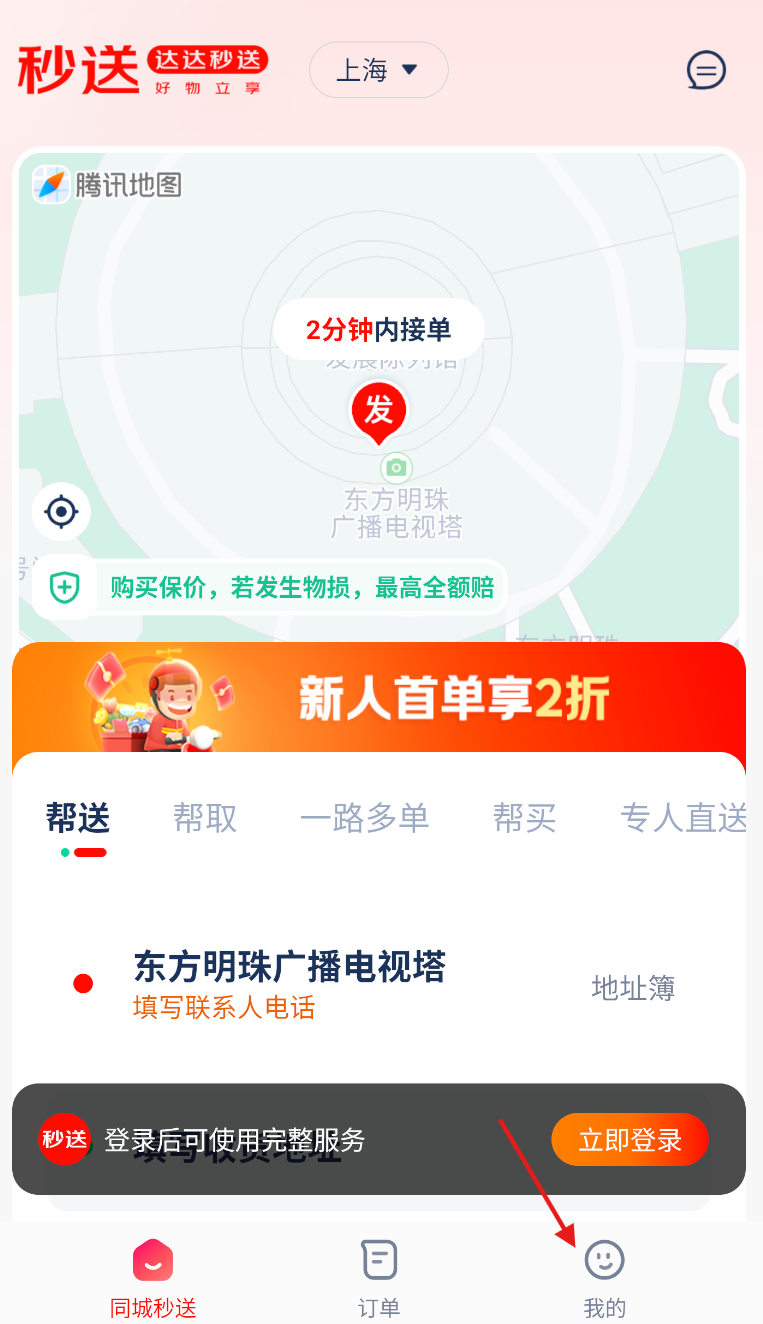
Task: Recenter map to current location
Action: coord(62,512)
